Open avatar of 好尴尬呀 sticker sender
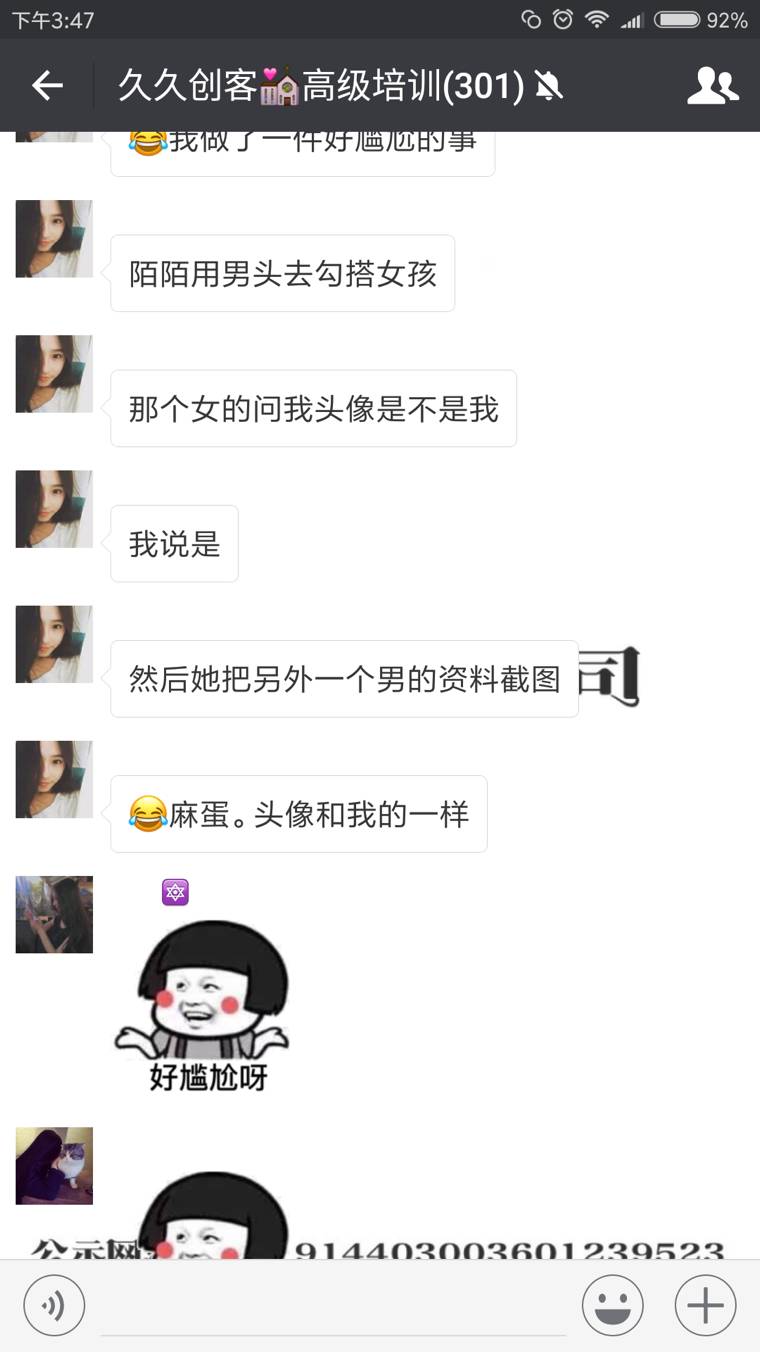This screenshot has height=1352, width=760. (x=54, y=914)
